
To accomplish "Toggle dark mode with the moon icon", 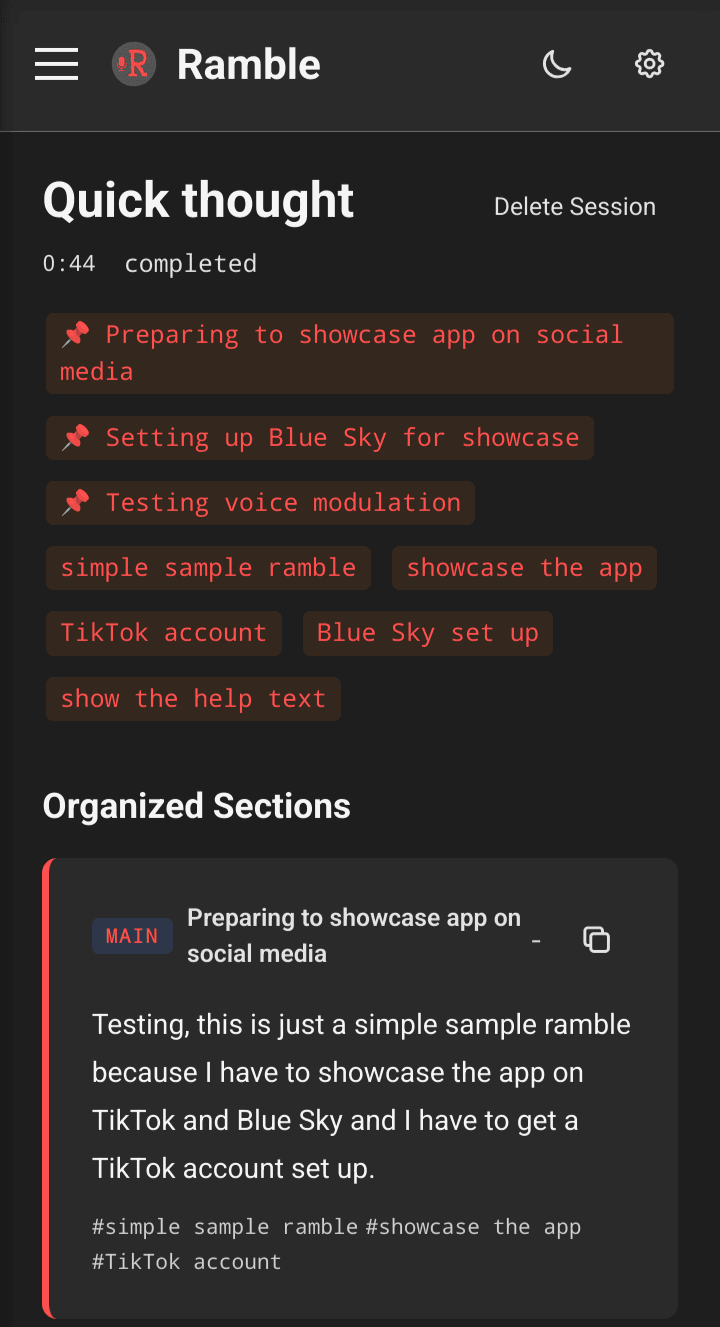I will [x=557, y=63].
